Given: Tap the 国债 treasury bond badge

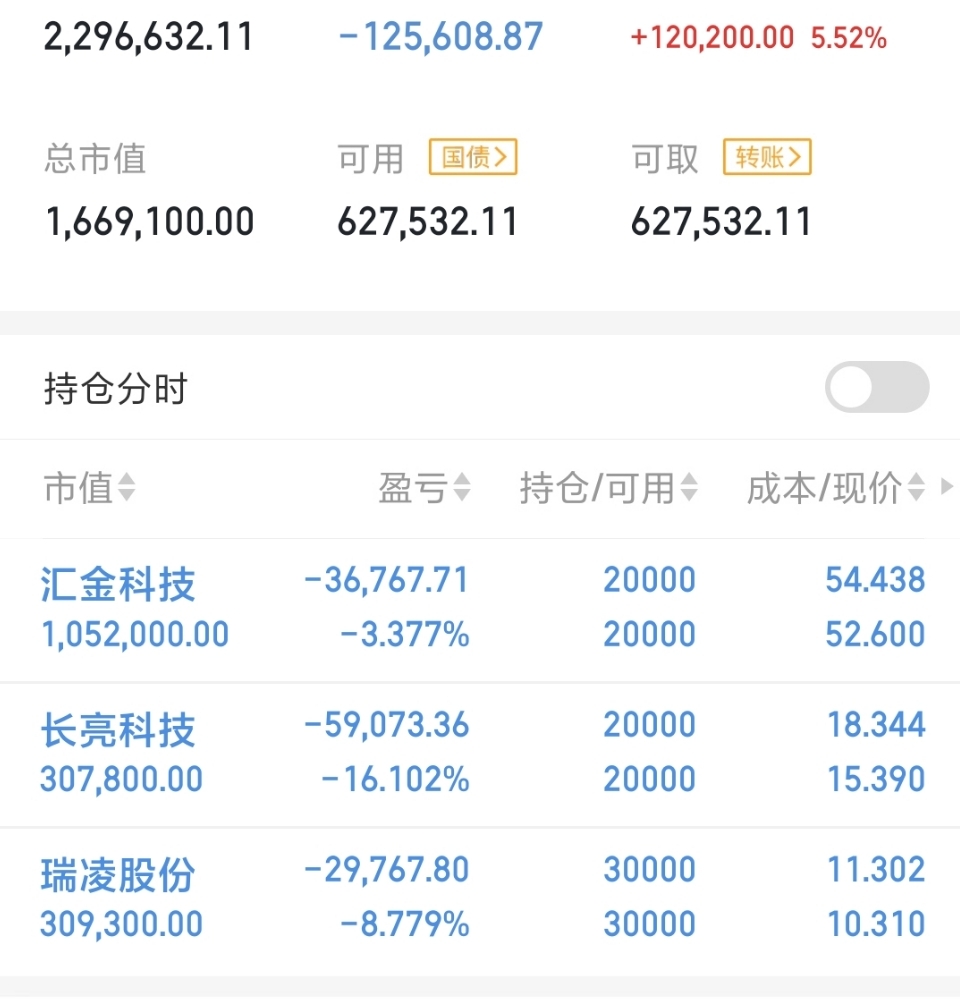Looking at the screenshot, I should pos(471,157).
